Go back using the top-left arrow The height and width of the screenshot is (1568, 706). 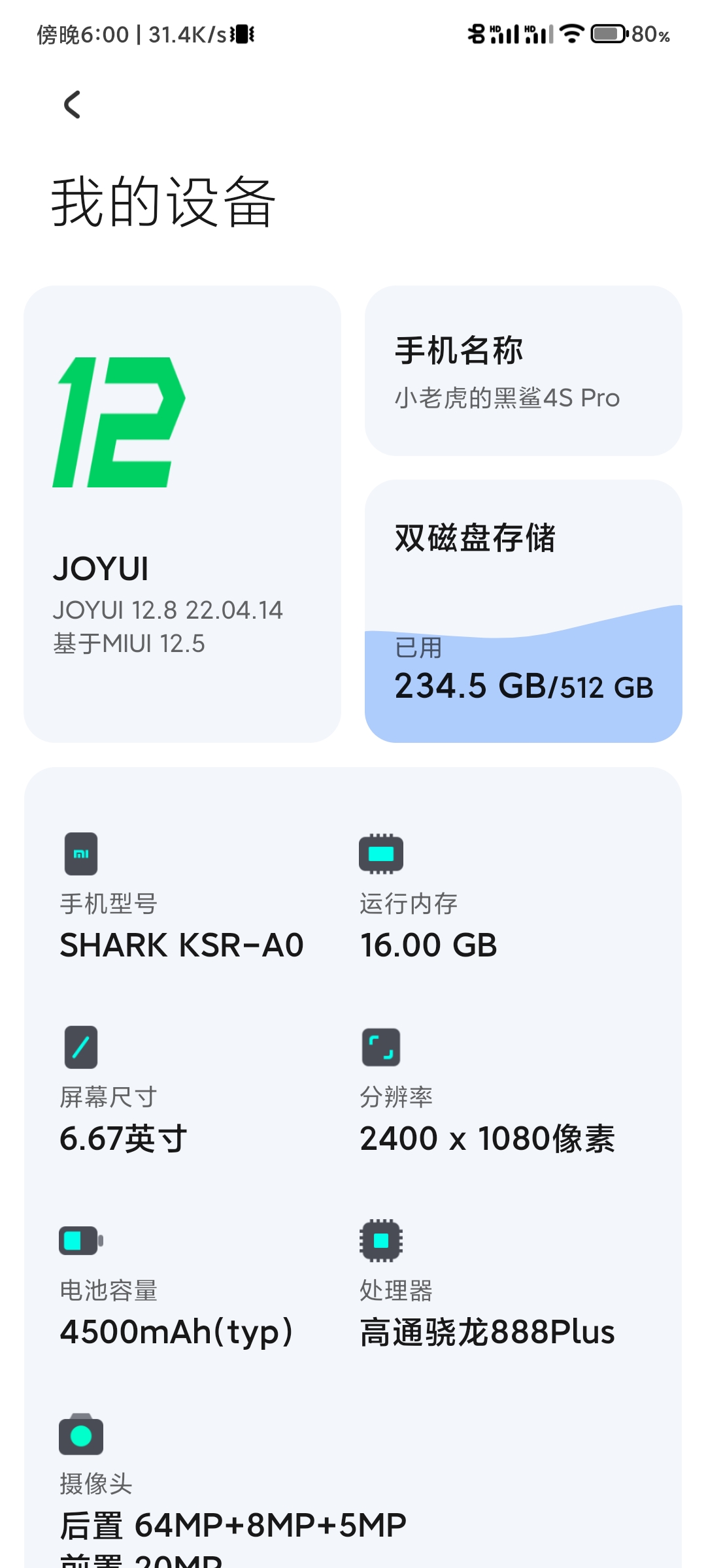[x=72, y=105]
